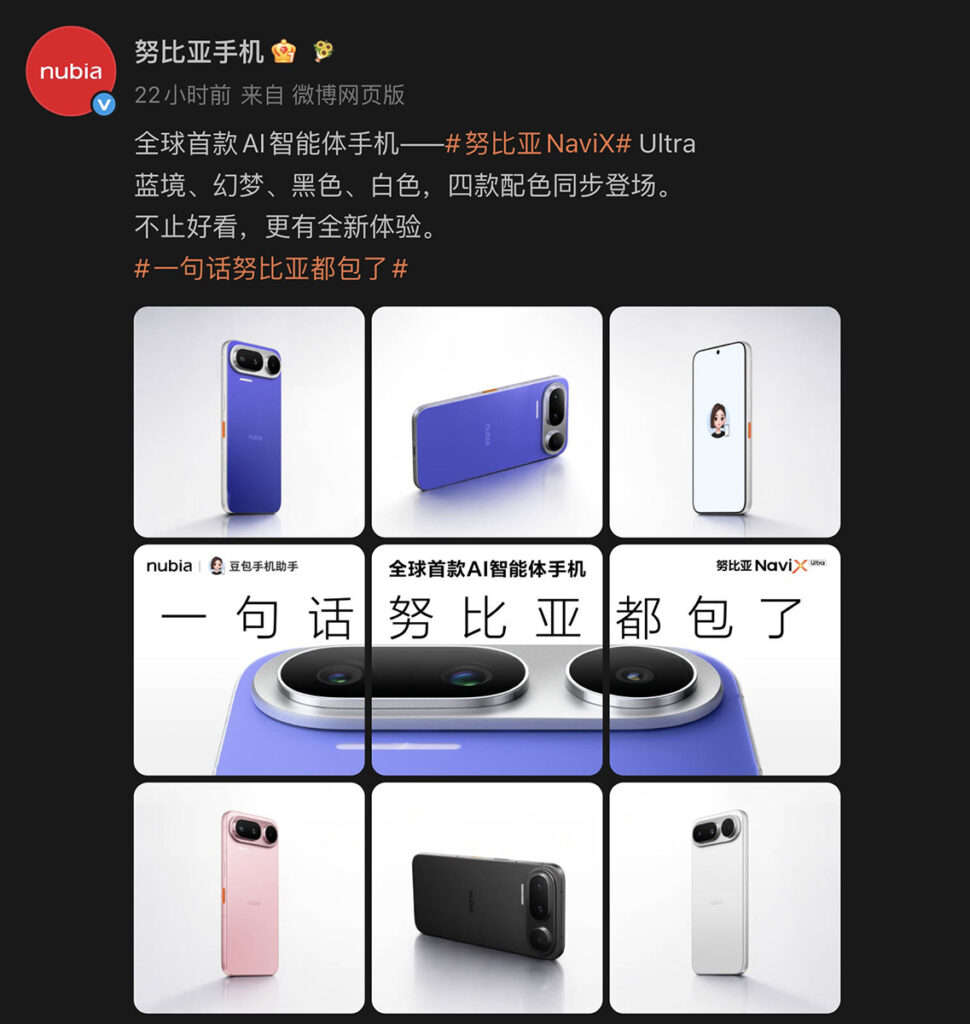The image size is (970, 1024).
Task: View the pink phone image
Action: [249, 898]
